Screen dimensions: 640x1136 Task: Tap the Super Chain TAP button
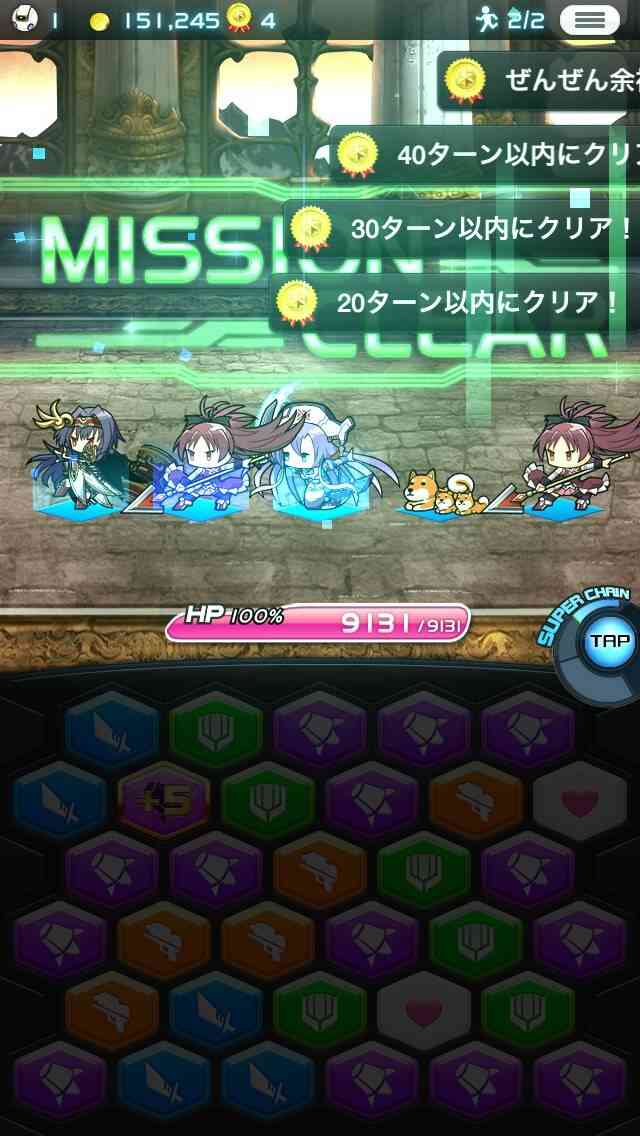tap(609, 641)
